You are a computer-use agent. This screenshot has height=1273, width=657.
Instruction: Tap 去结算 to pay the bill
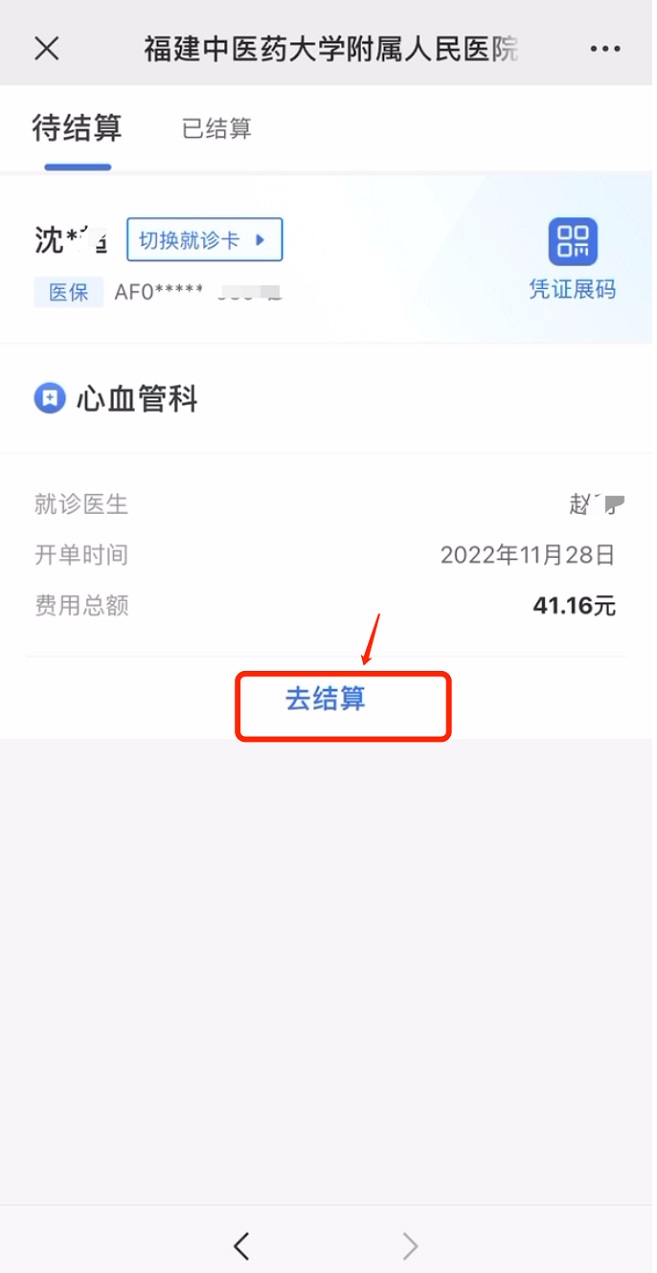[327, 699]
